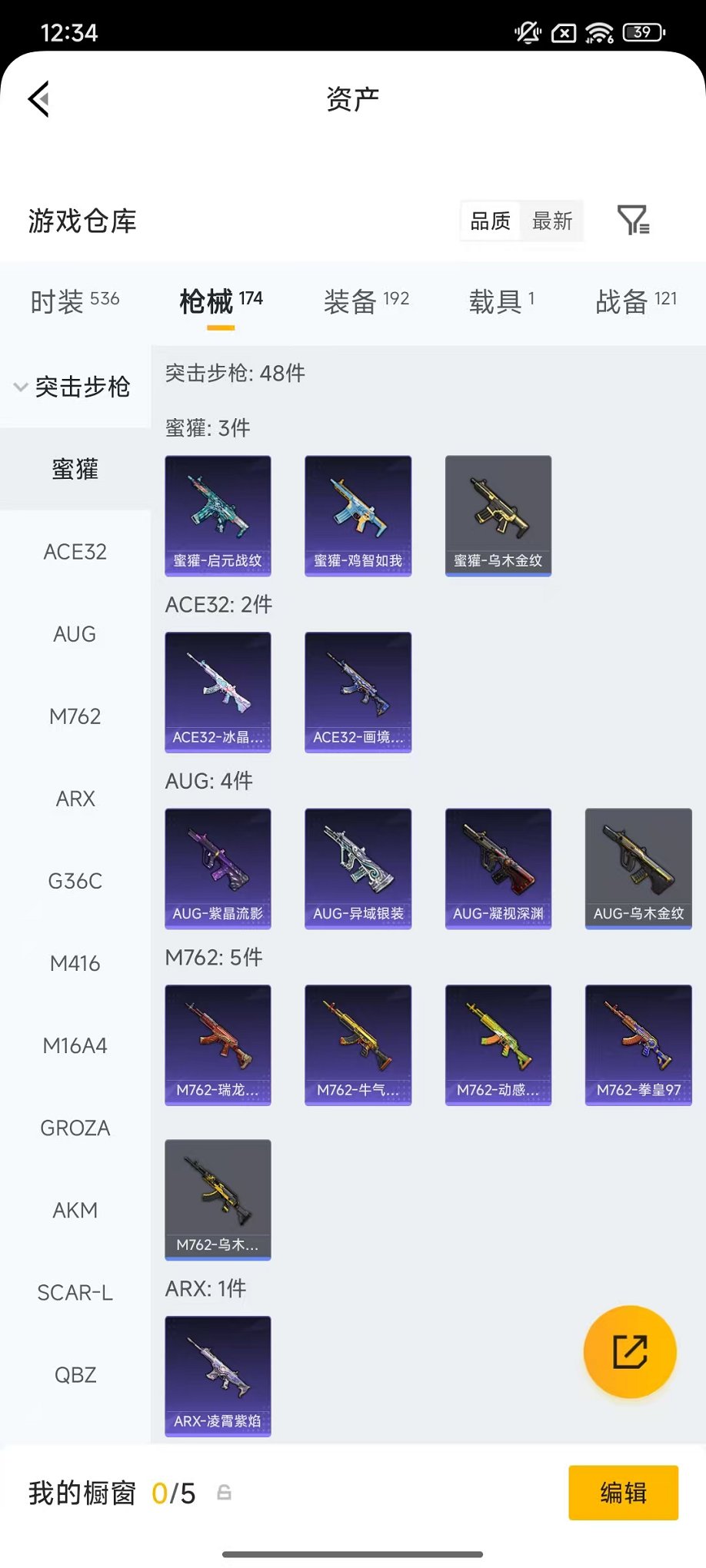This screenshot has width=706, height=1568.
Task: Select M416 in the side list
Action: point(75,963)
